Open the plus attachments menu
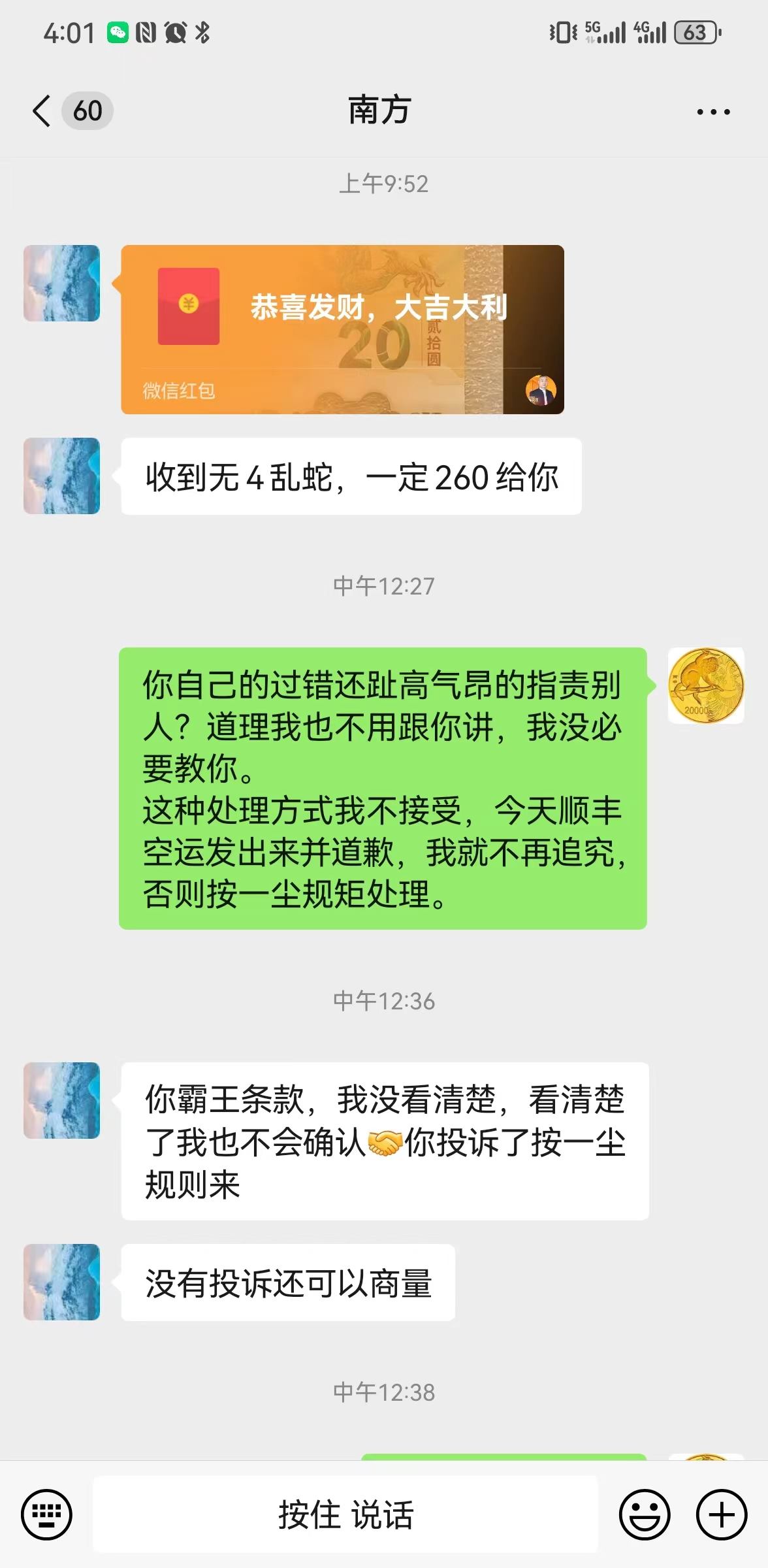The height and width of the screenshot is (1568, 768). (x=721, y=1514)
